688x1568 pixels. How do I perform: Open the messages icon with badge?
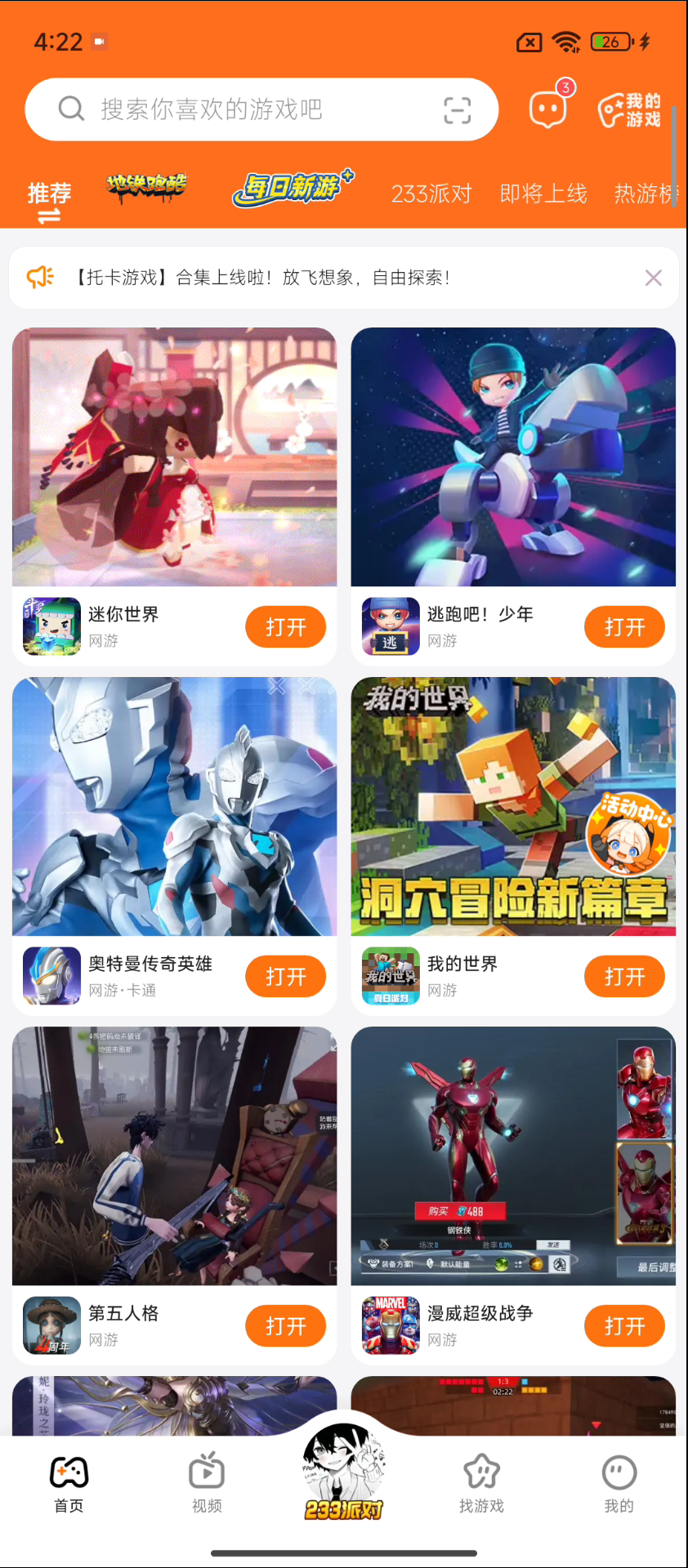(x=547, y=109)
